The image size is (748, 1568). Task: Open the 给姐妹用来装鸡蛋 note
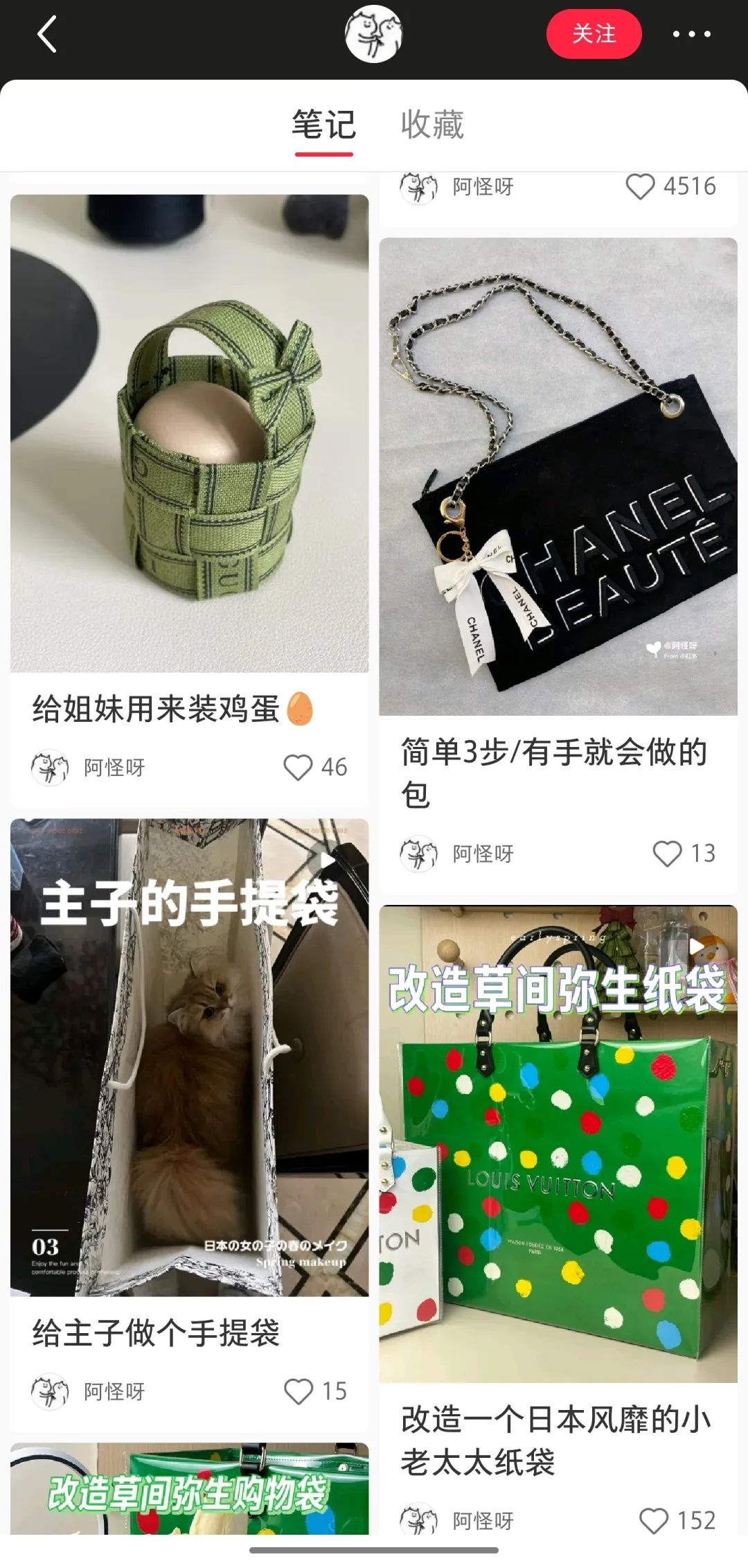189,433
